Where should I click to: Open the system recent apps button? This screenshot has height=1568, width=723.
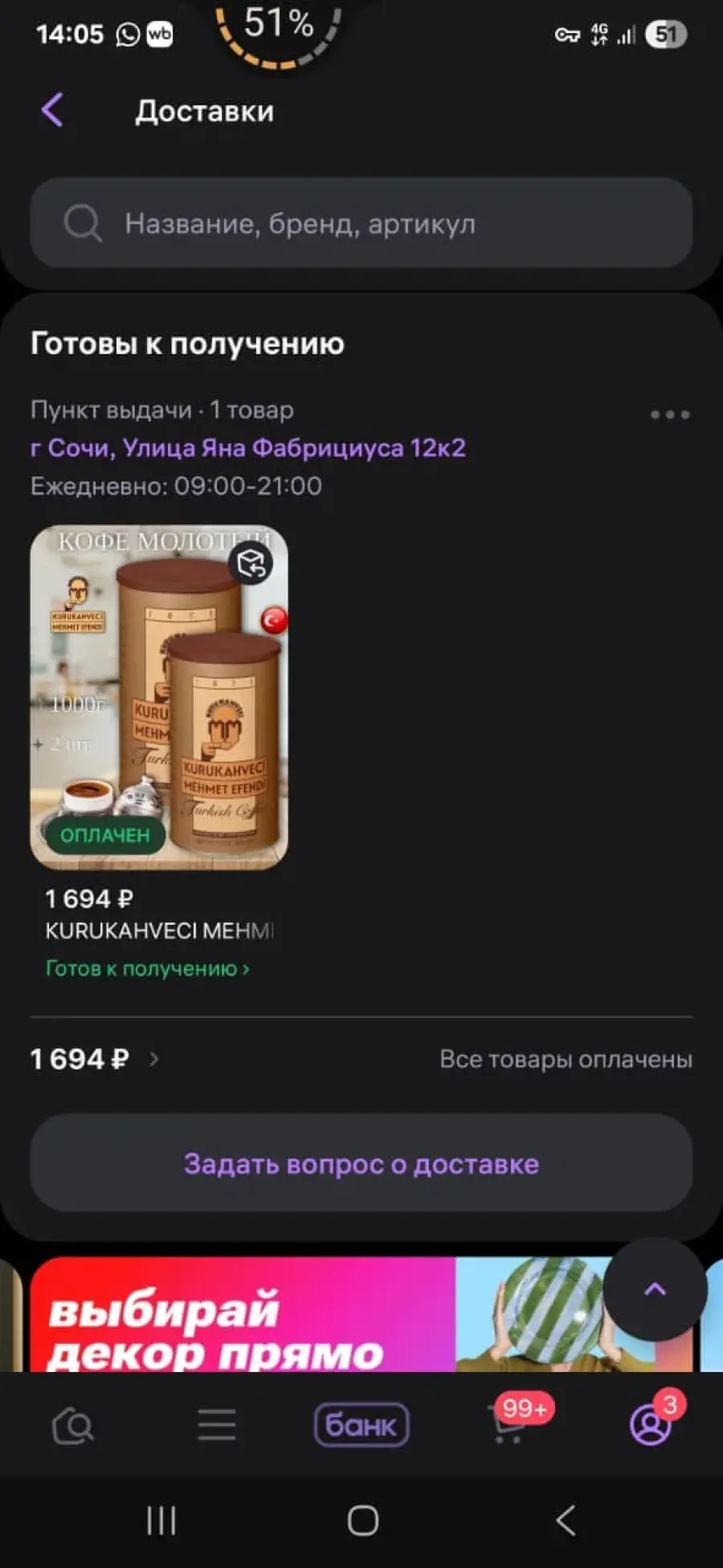161,1520
